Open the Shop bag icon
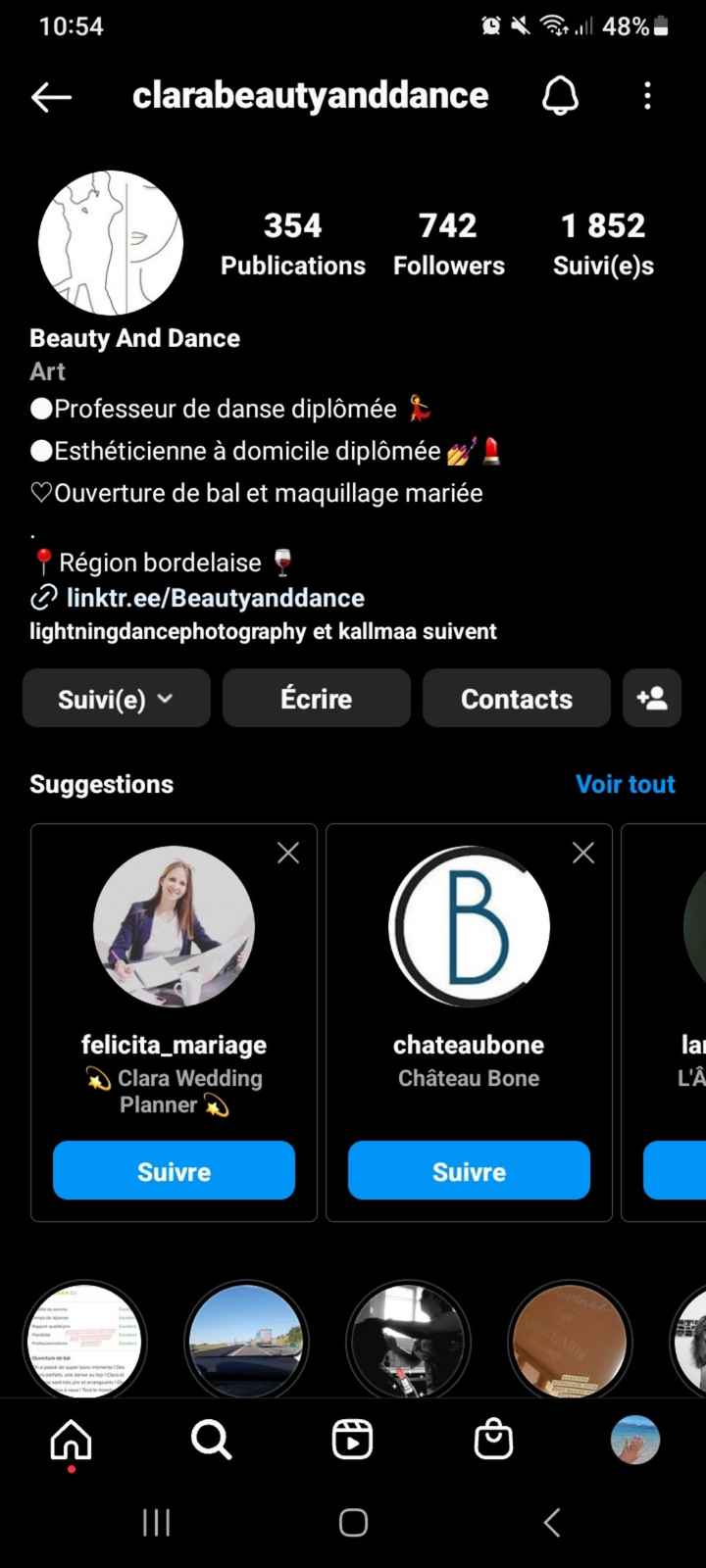The height and width of the screenshot is (1568, 706). tap(493, 1440)
